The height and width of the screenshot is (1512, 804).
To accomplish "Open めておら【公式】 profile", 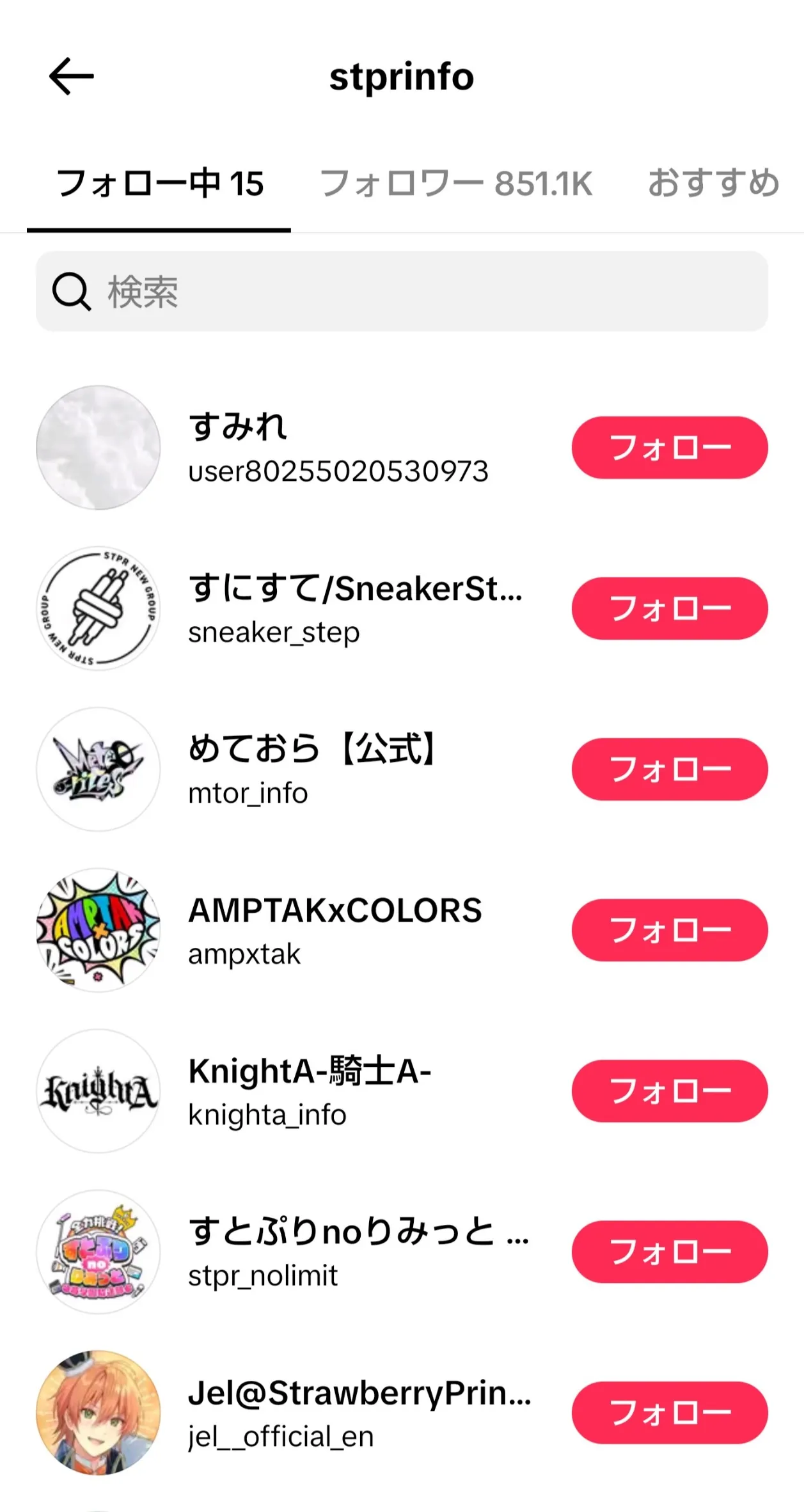I will click(313, 769).
